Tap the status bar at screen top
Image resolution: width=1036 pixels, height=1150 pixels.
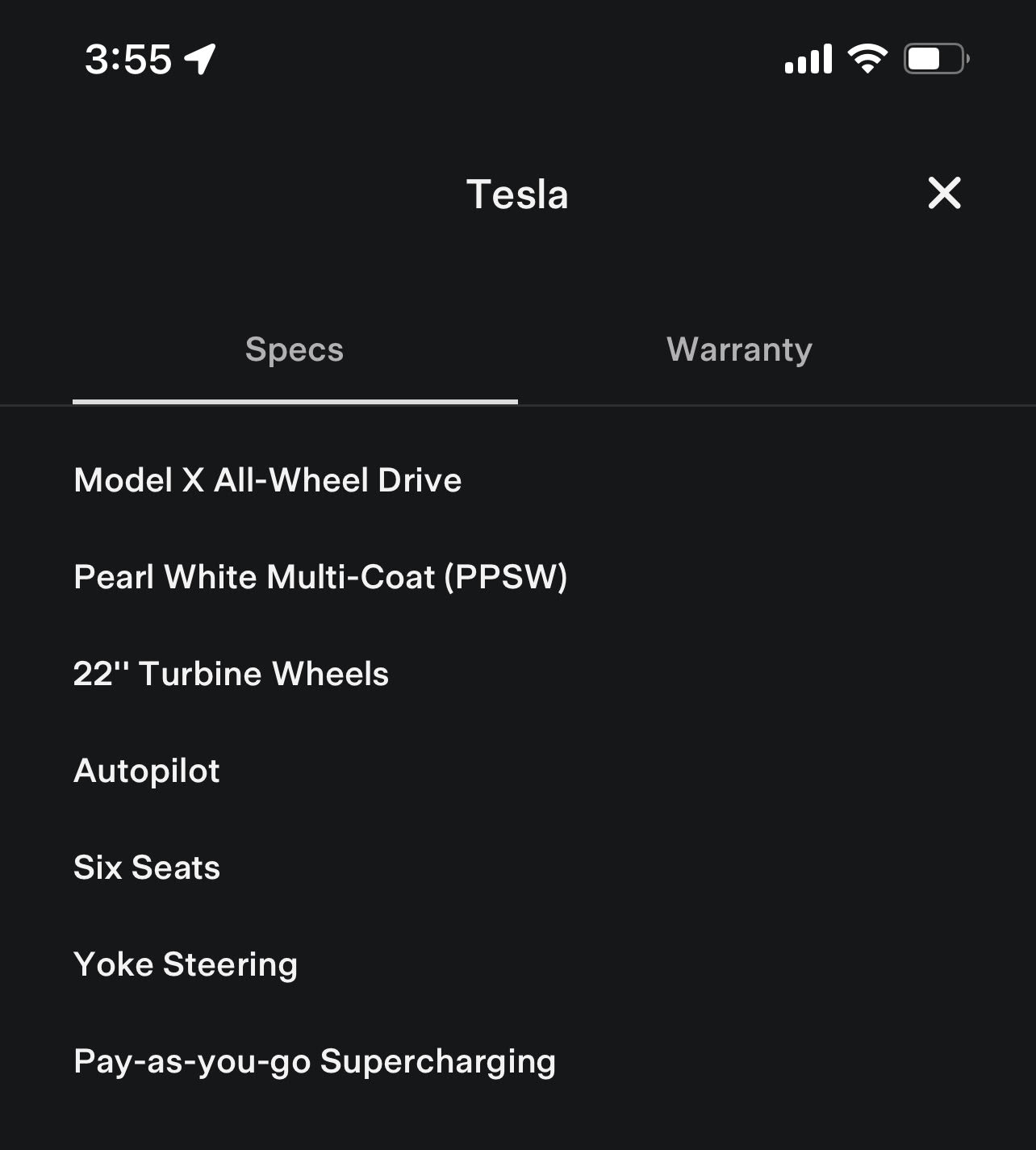point(518,57)
